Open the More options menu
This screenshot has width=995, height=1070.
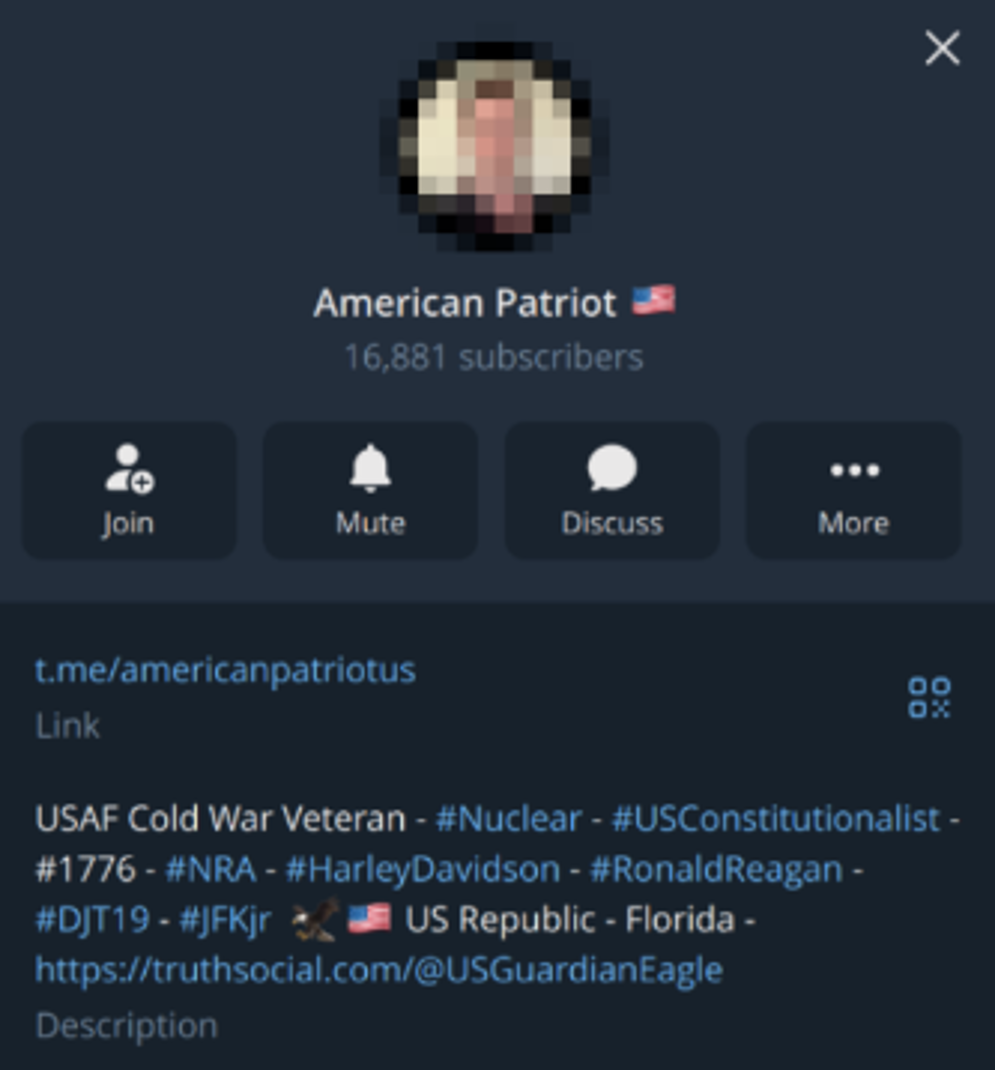pos(853,490)
